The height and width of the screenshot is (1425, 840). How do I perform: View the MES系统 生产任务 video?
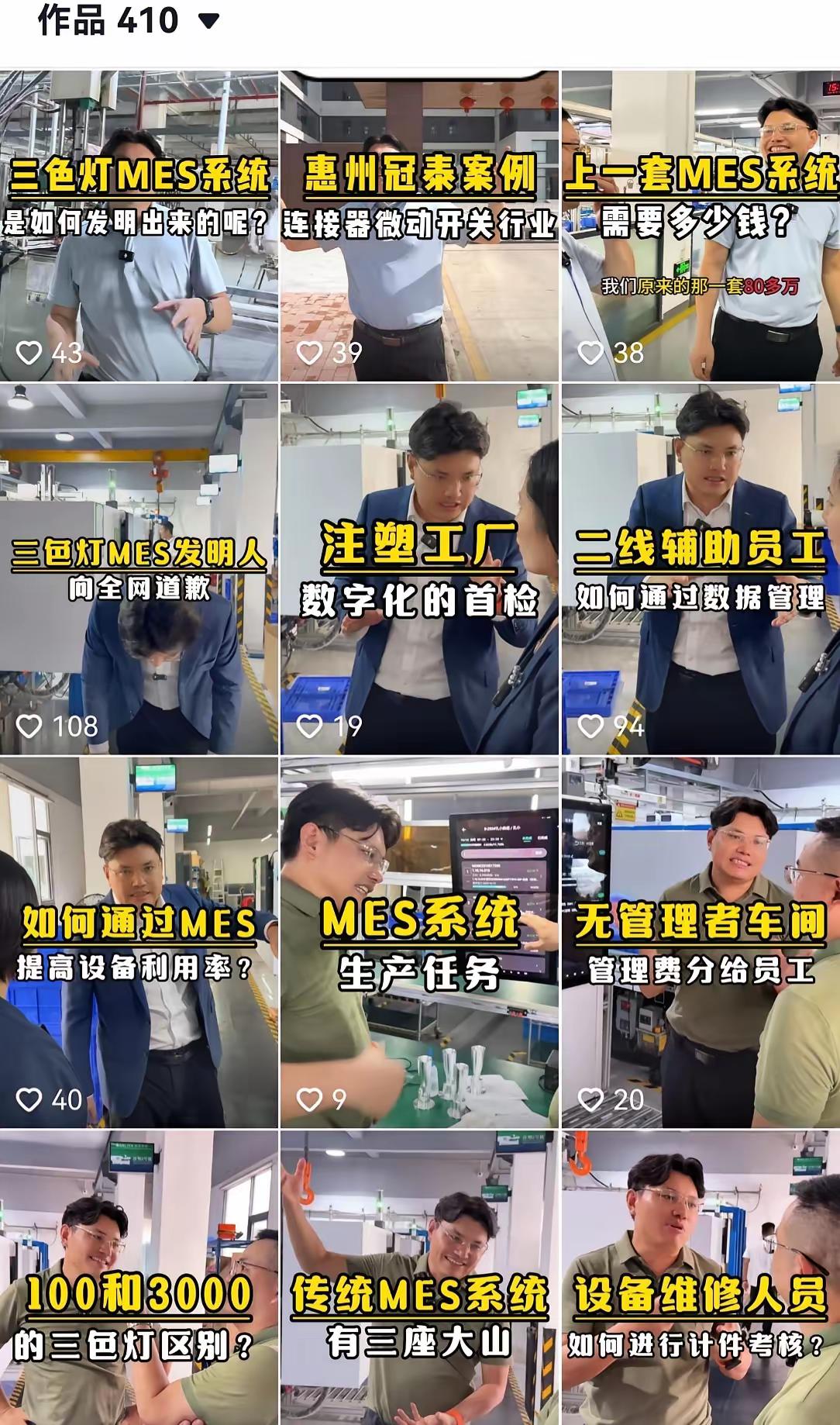coord(419,942)
